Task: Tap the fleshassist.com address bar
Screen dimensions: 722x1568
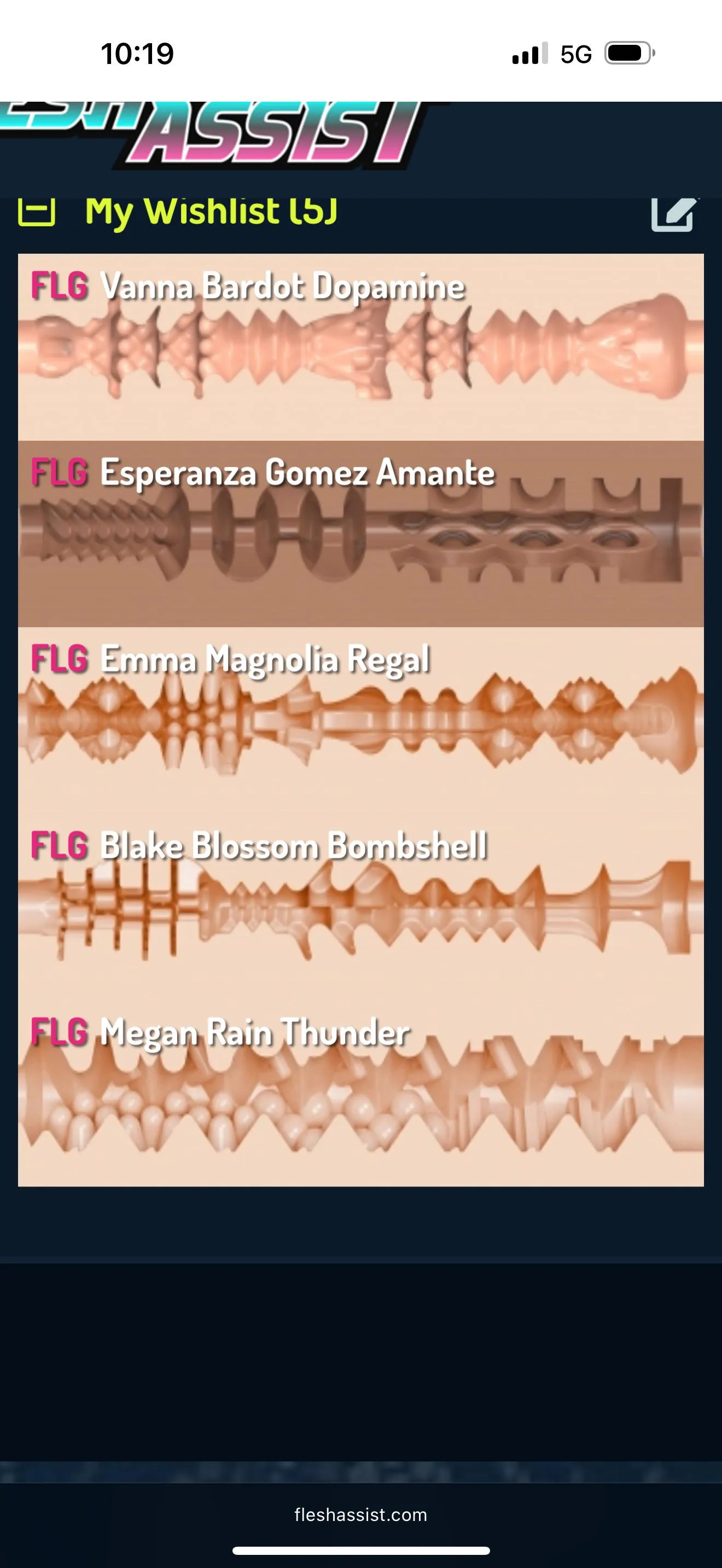Action: [x=360, y=1514]
